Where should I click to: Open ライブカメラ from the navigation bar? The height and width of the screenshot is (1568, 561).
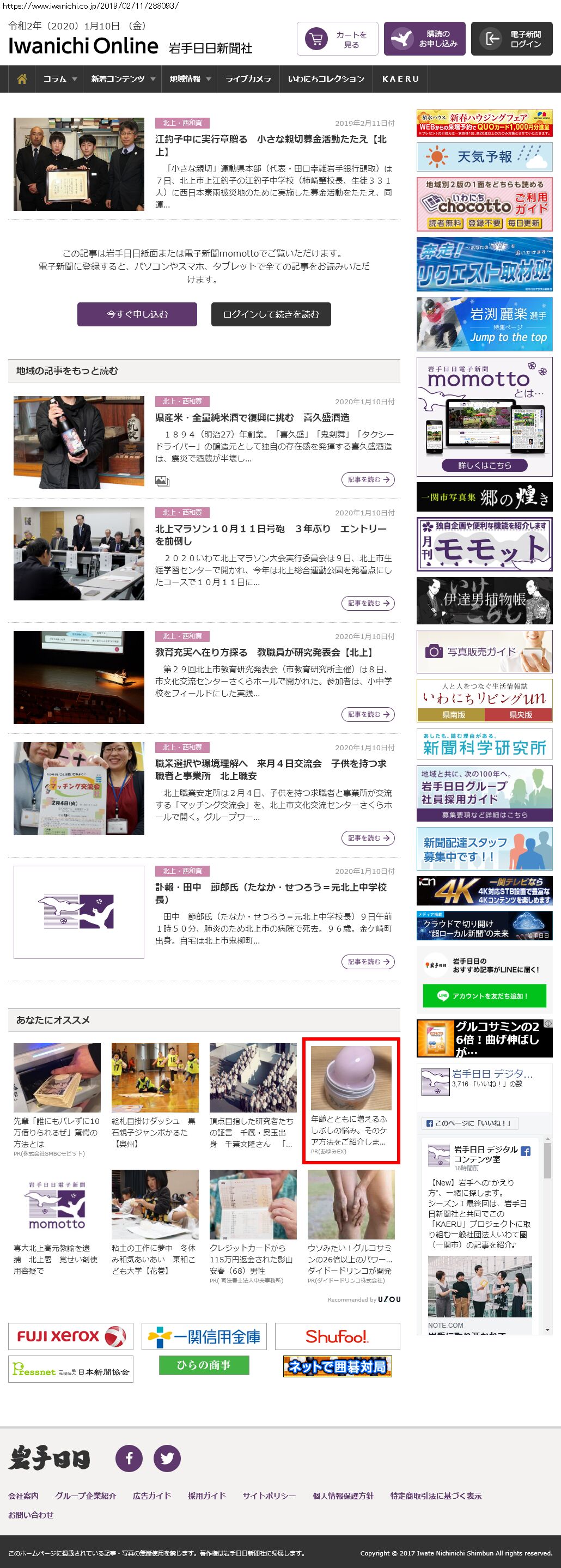pos(248,79)
